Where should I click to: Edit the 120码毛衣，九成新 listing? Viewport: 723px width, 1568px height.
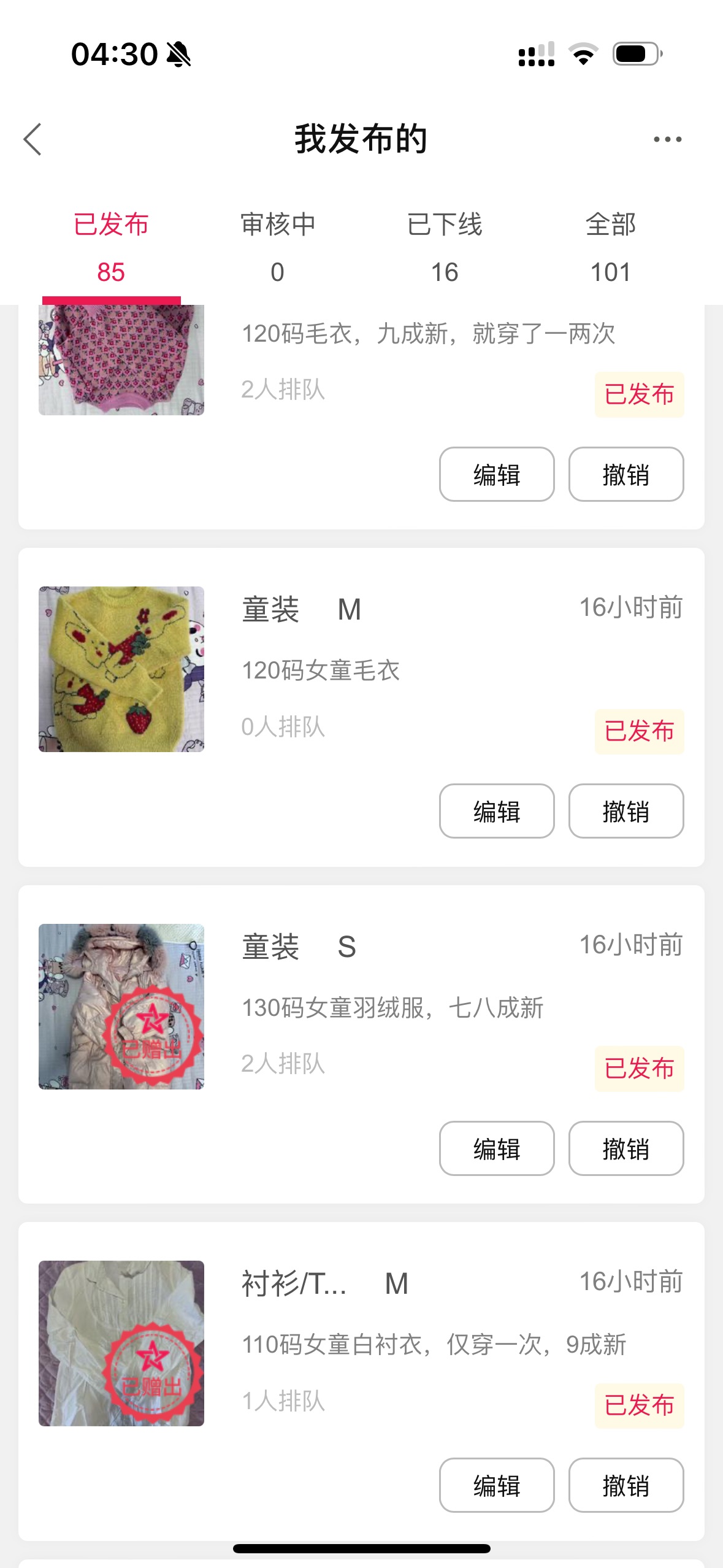tap(497, 474)
